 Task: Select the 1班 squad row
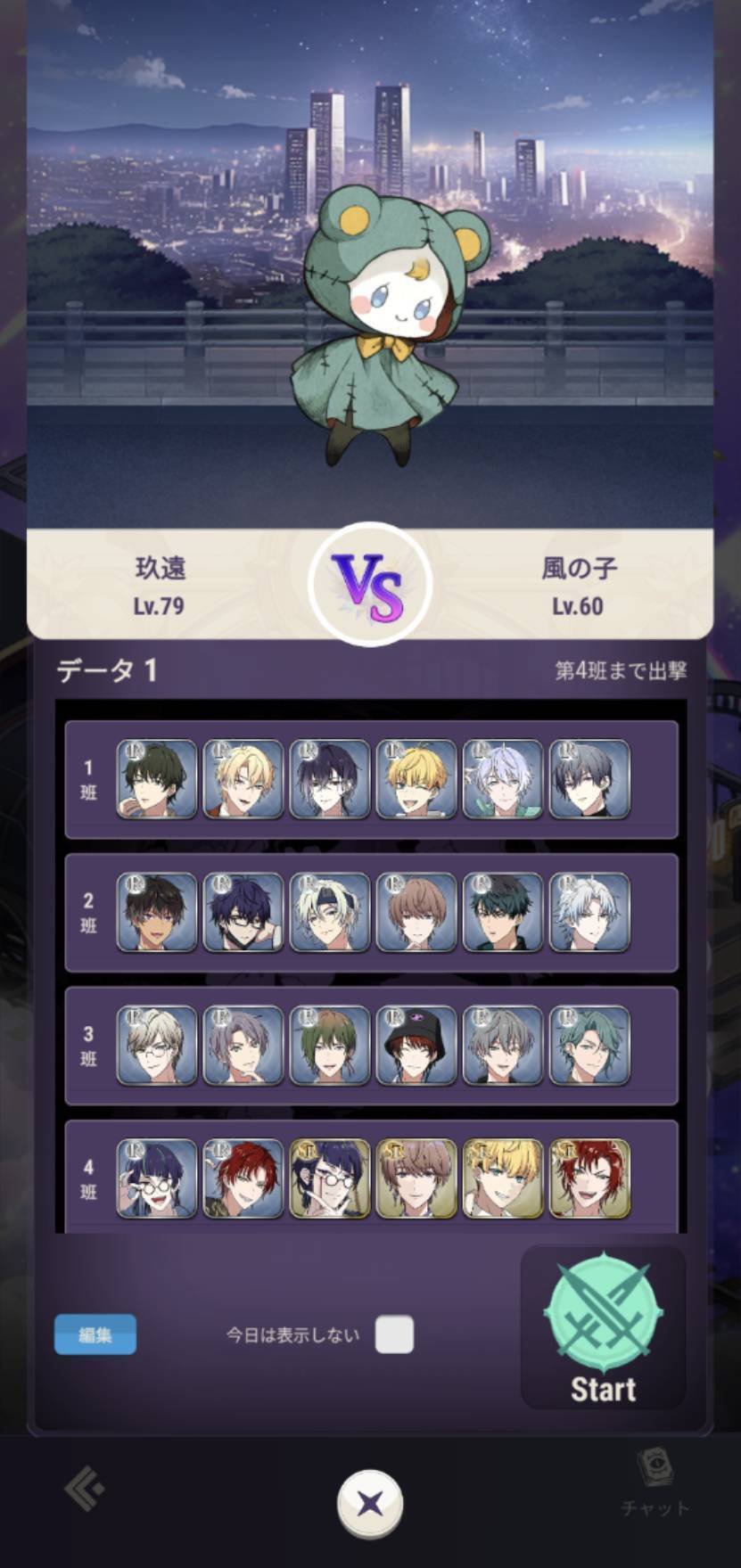click(x=371, y=780)
